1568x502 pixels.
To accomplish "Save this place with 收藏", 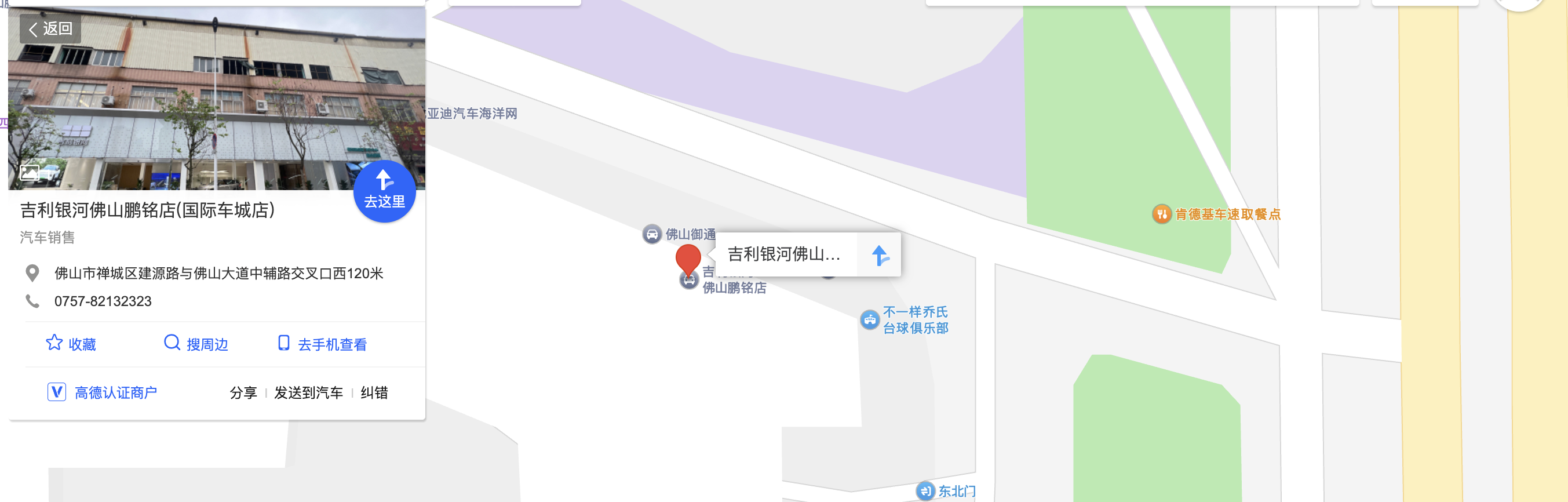I will pyautogui.click(x=71, y=344).
